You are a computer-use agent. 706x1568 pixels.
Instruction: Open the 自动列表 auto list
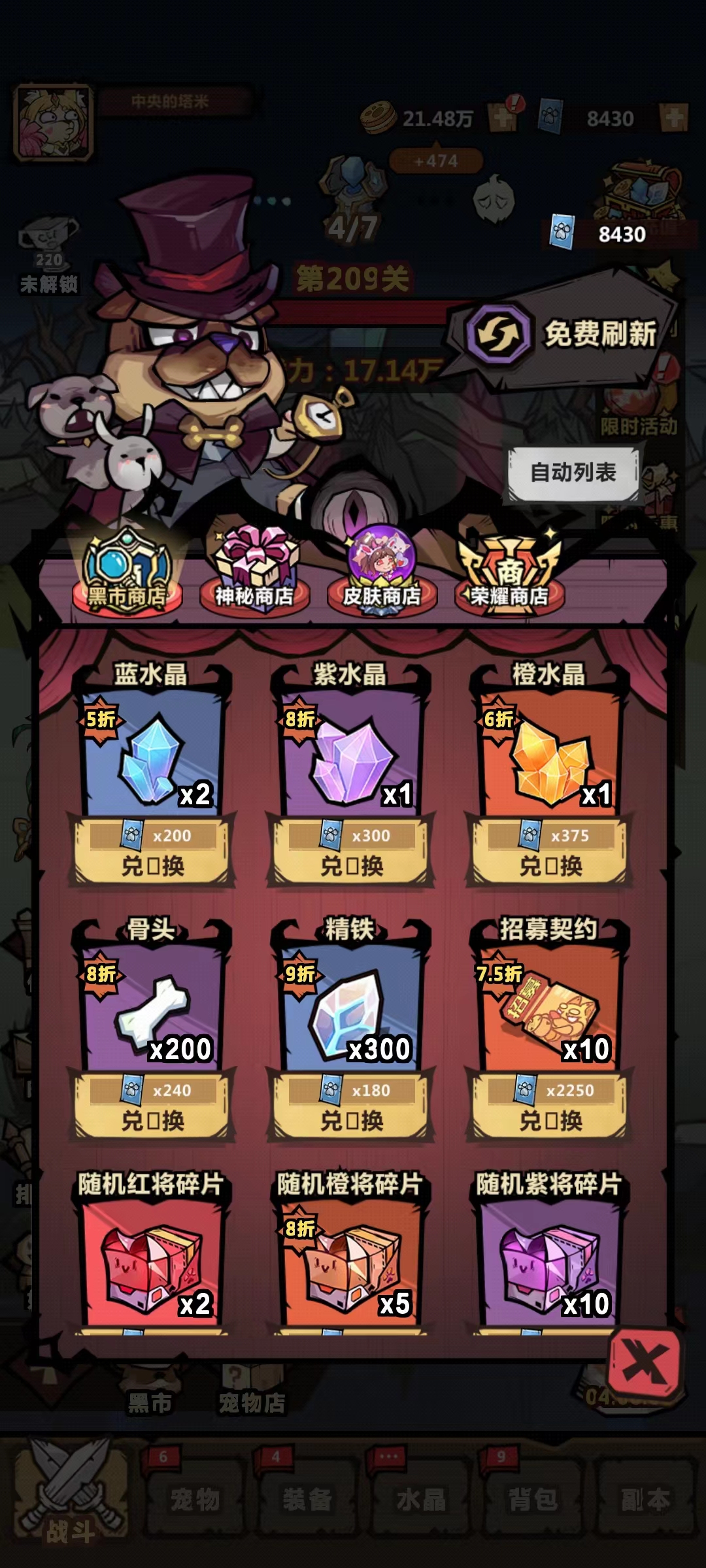pos(573,472)
